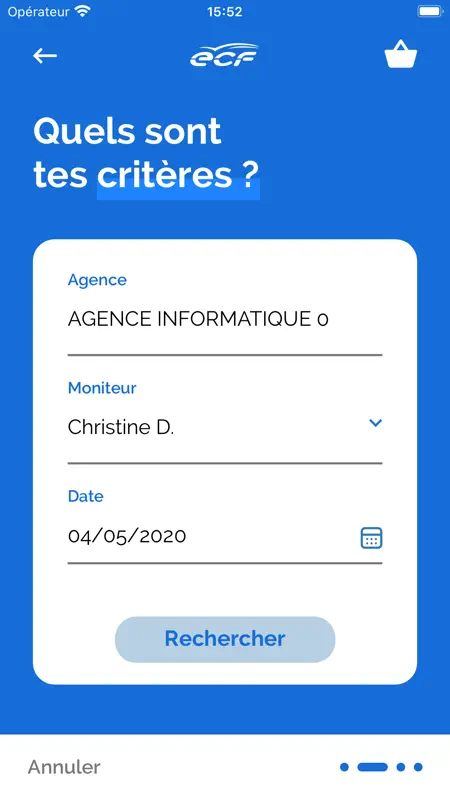This screenshot has width=450, height=800.
Task: Tap the Agence field
Action: [224, 320]
